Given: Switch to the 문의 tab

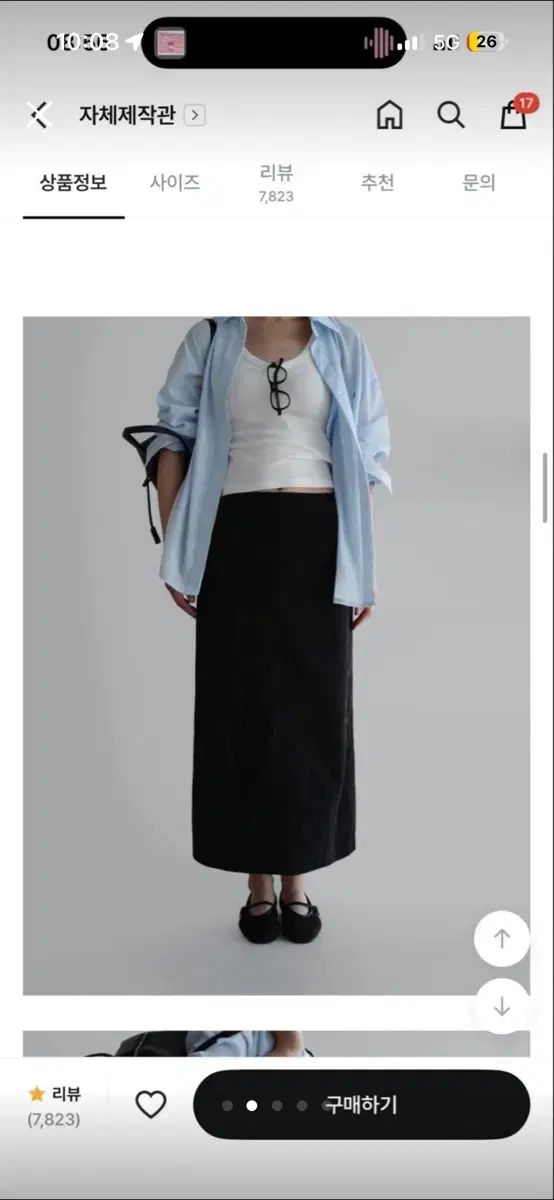Looking at the screenshot, I should (x=478, y=182).
